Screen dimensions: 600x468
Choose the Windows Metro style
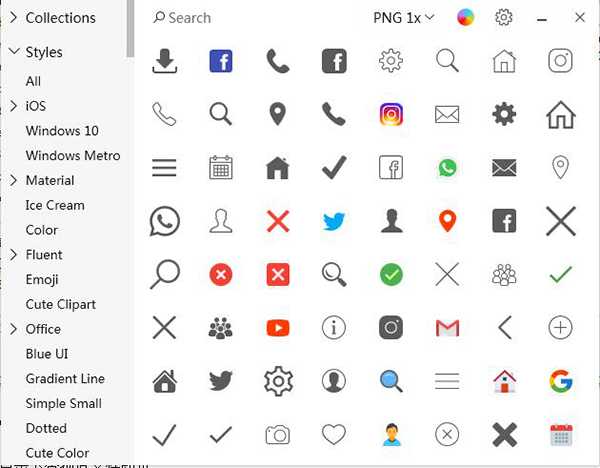pyautogui.click(x=73, y=156)
